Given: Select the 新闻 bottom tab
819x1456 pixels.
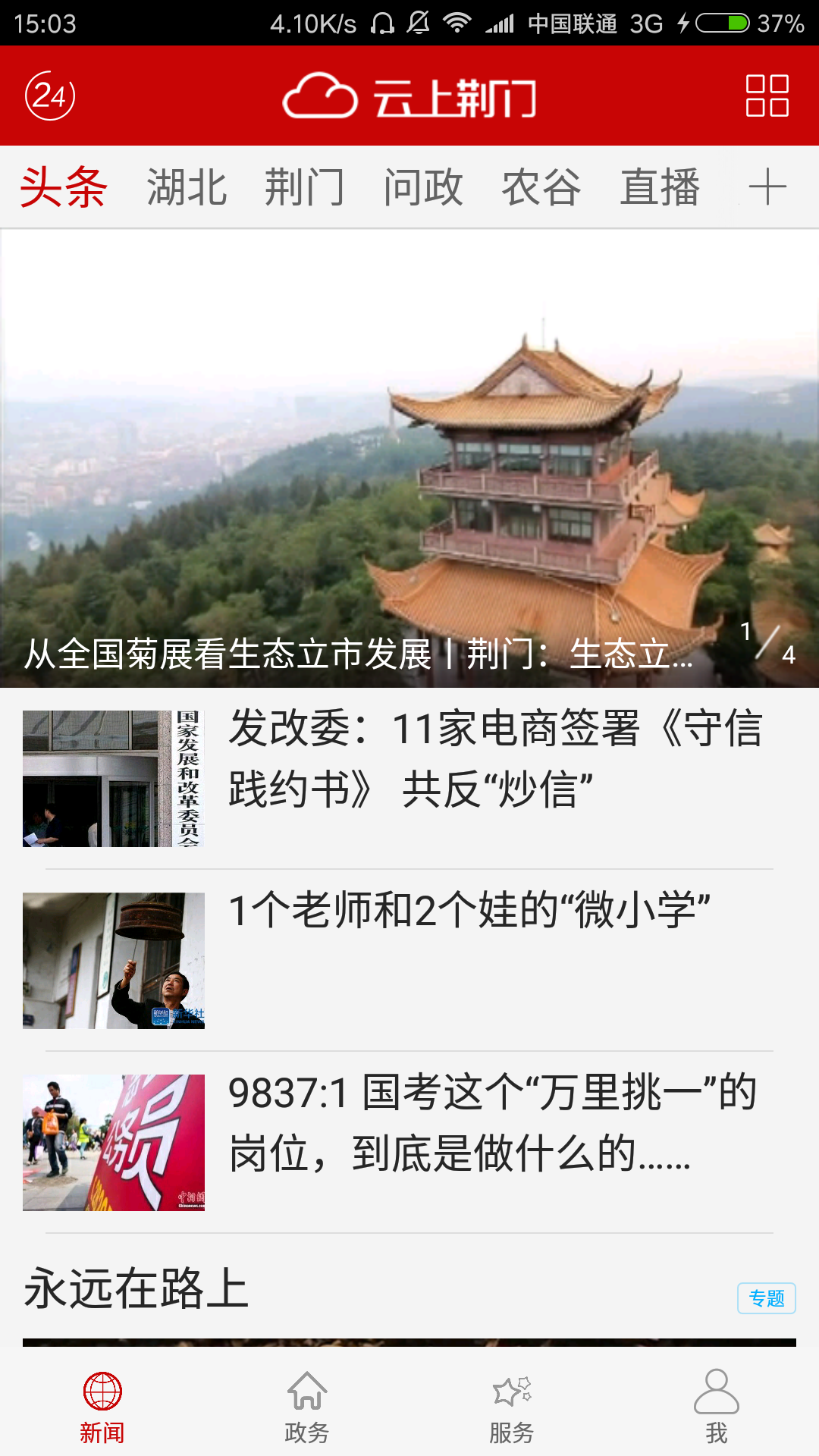Looking at the screenshot, I should [x=102, y=1407].
